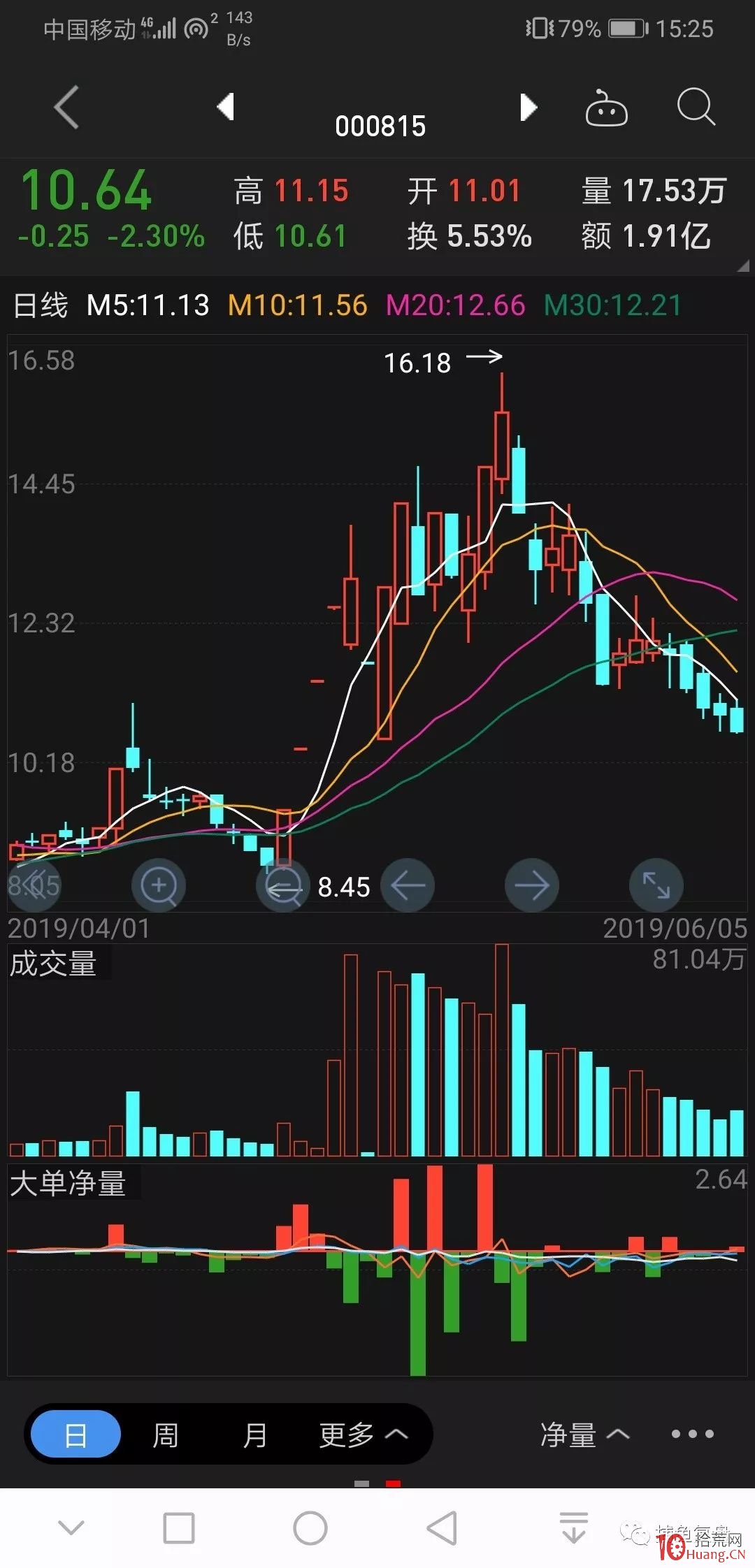Open the three-dot more menu
This screenshot has height=1568, width=755.
coord(693,1434)
